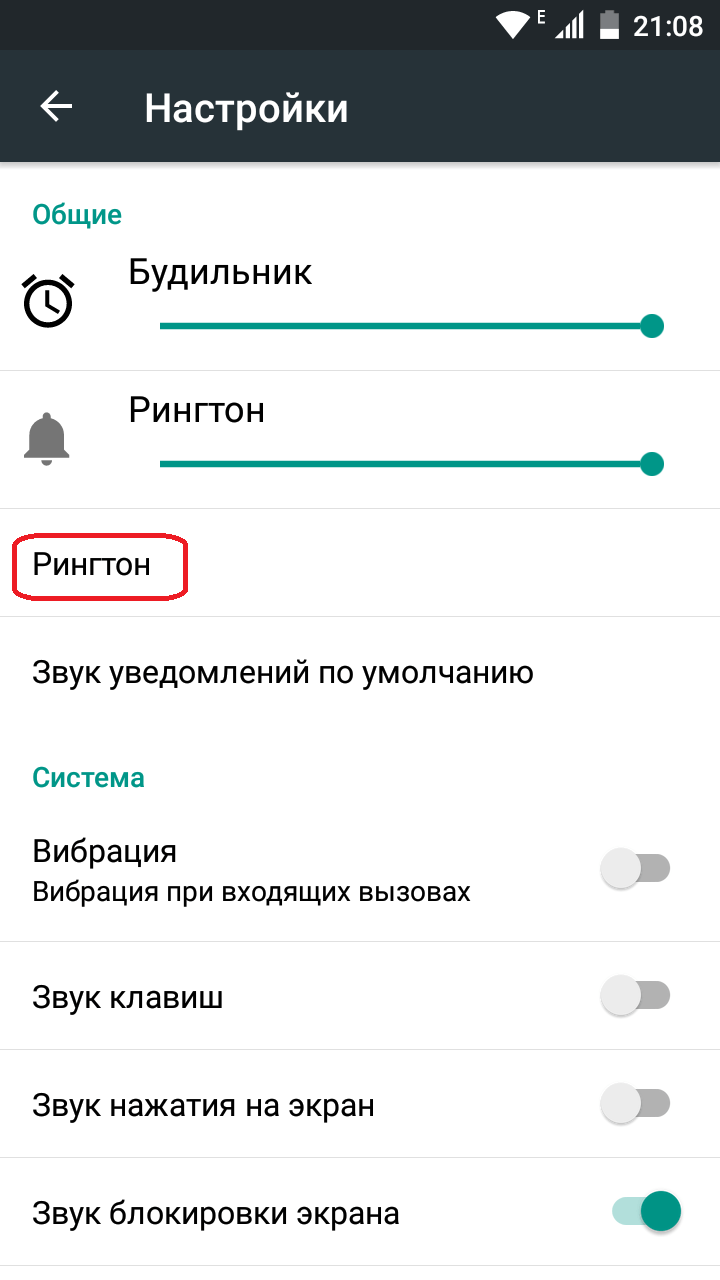Viewport: 720px width, 1280px height.
Task: Turn on Звук клавиш
Action: pyautogui.click(x=635, y=996)
